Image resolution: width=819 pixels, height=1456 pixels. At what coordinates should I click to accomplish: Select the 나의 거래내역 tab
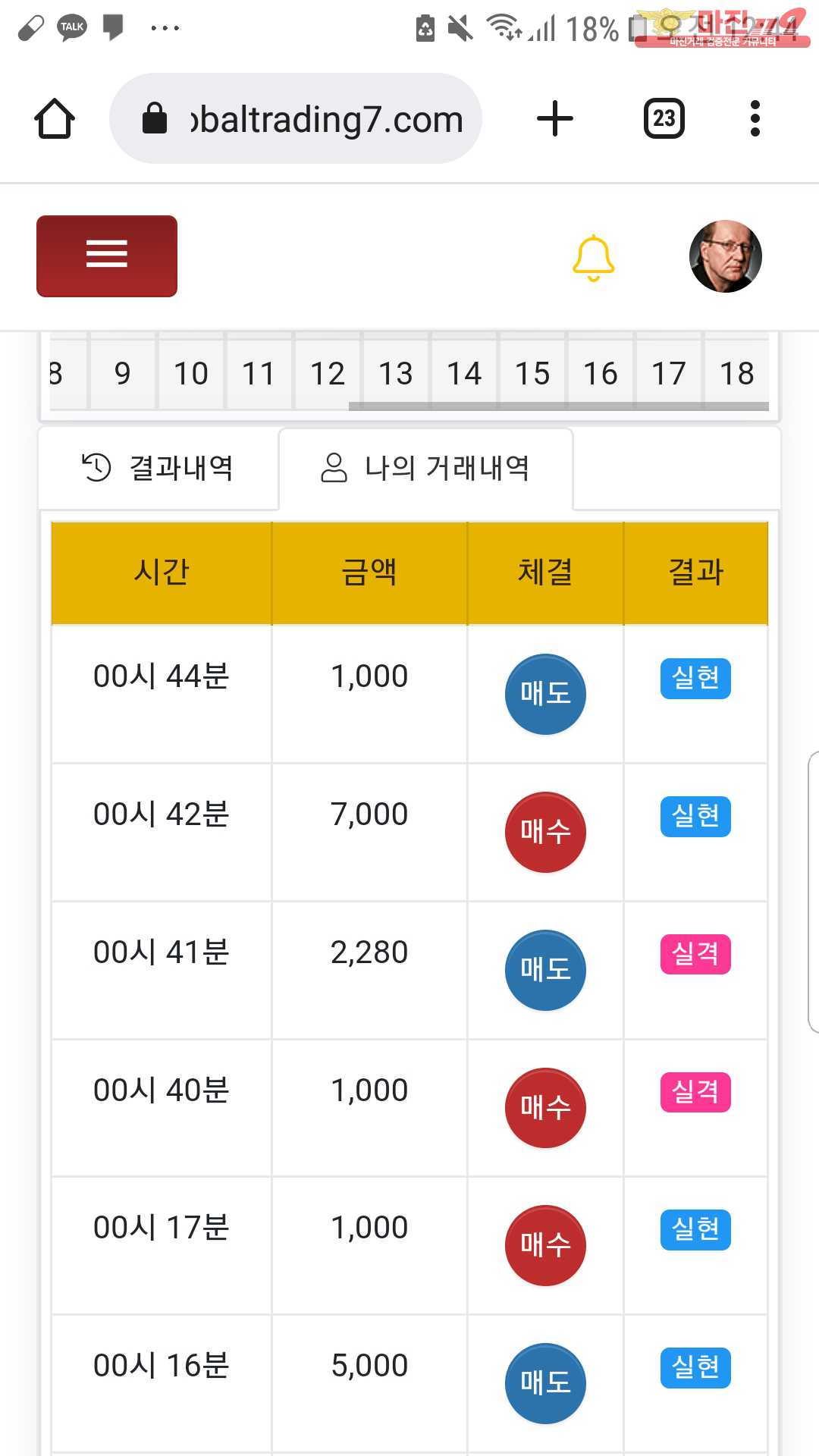point(425,468)
